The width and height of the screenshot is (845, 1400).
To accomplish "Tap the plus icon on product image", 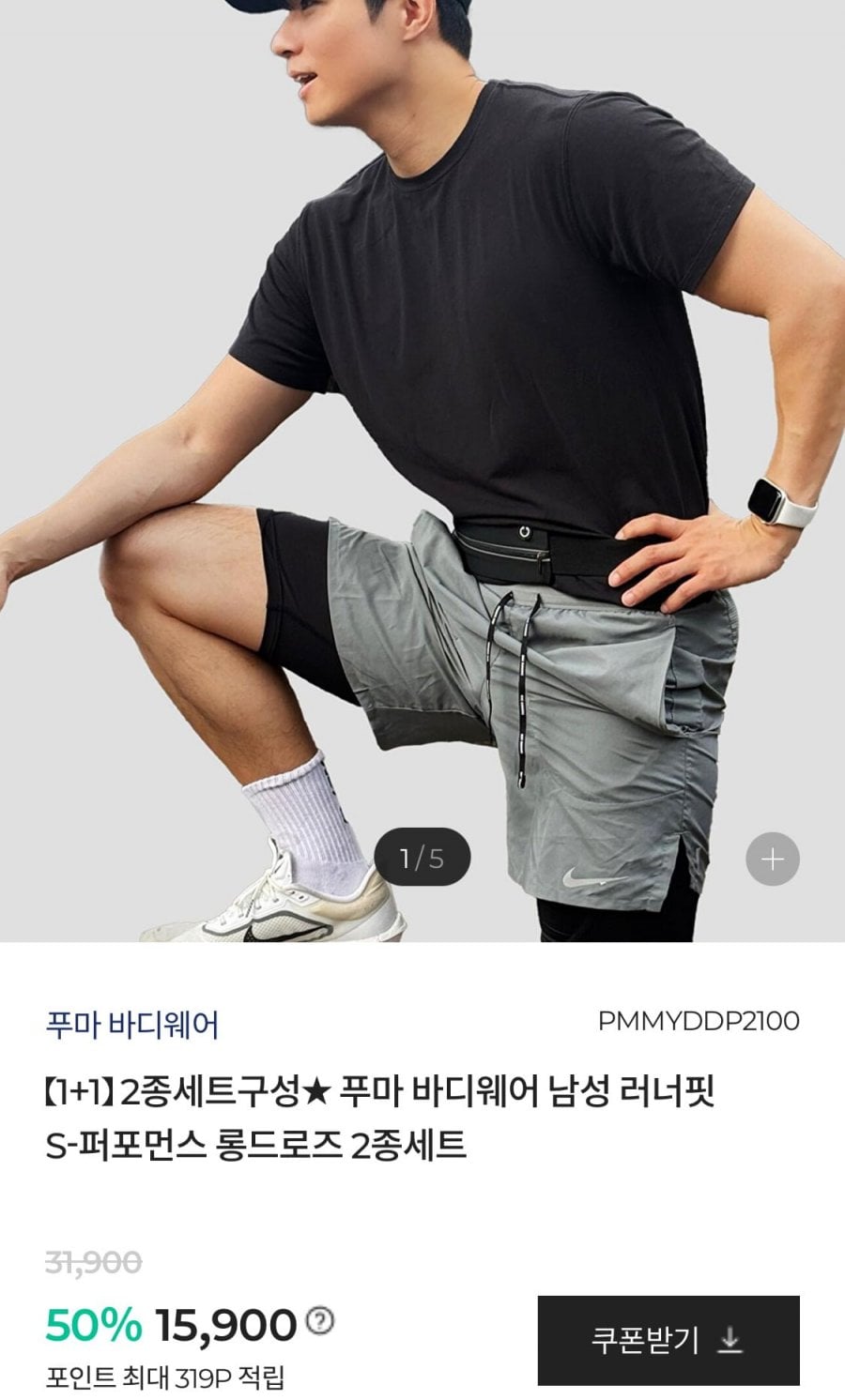I will (772, 859).
